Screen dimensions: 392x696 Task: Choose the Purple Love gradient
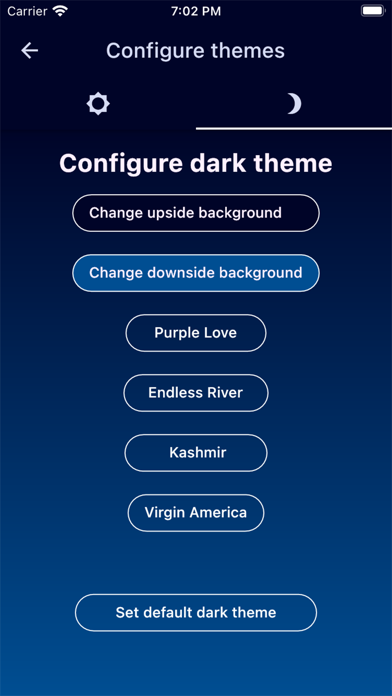click(196, 333)
